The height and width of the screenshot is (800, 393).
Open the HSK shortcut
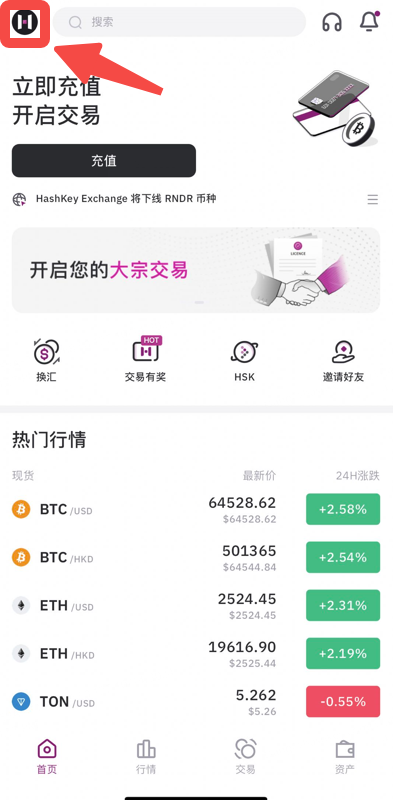[x=244, y=361]
